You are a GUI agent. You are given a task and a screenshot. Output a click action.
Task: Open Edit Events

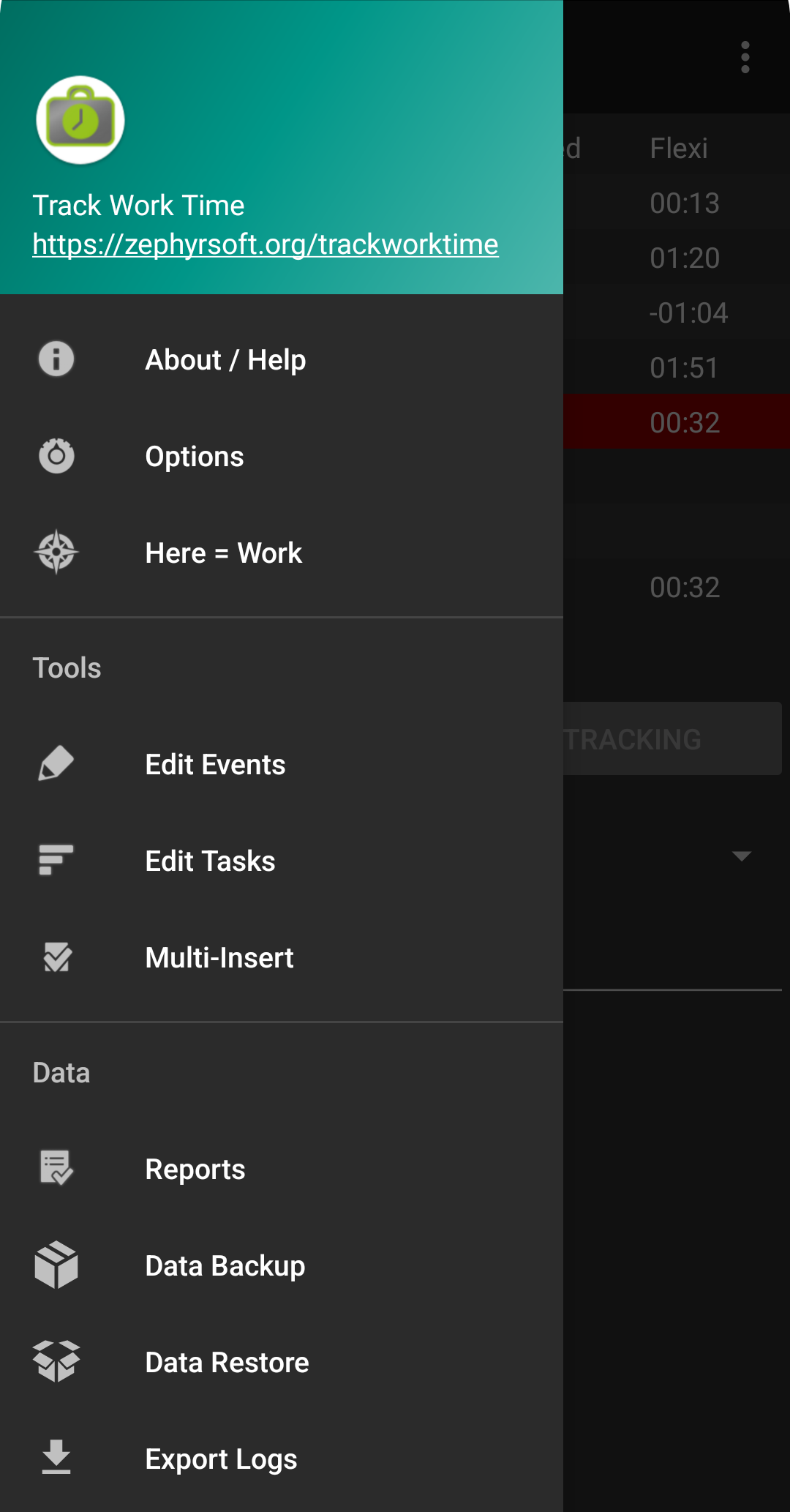click(215, 765)
